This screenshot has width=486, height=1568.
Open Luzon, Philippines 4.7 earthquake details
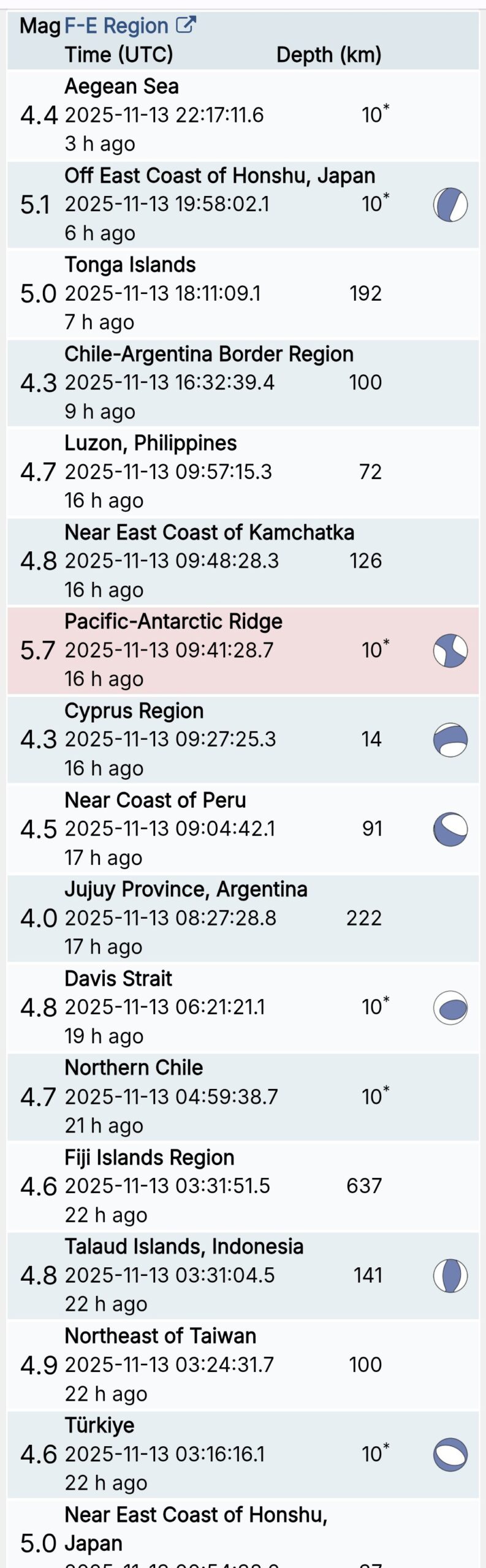184,472
